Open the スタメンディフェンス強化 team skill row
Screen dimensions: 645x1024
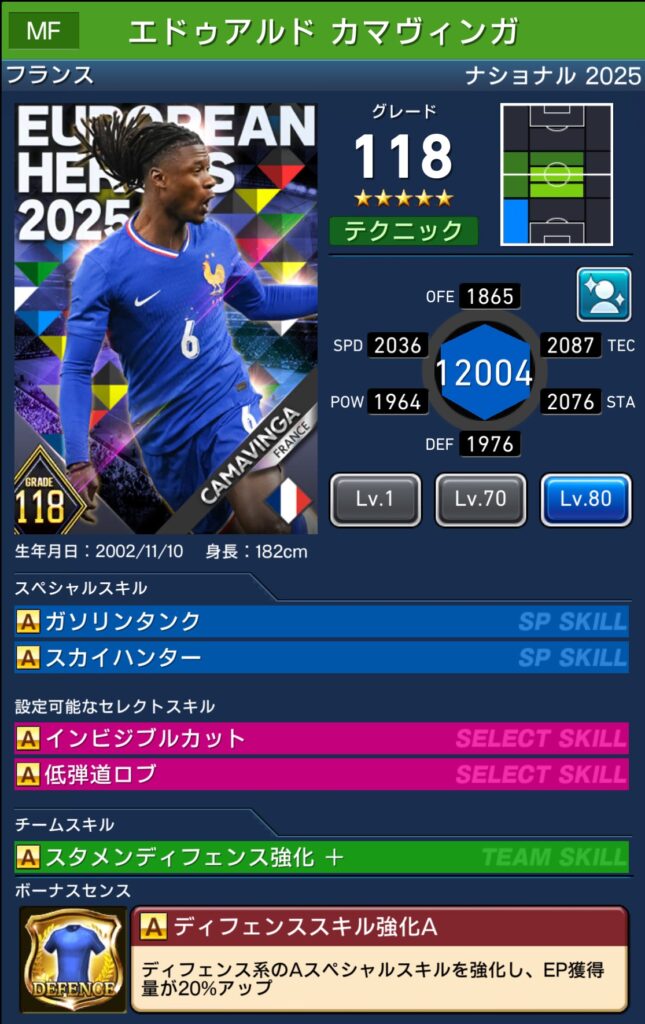click(322, 857)
